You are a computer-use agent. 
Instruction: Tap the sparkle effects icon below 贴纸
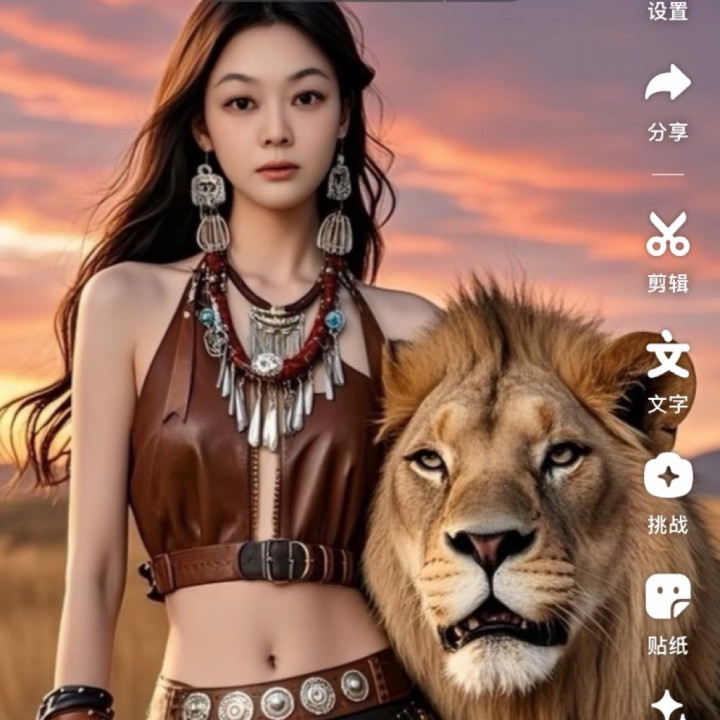669,706
